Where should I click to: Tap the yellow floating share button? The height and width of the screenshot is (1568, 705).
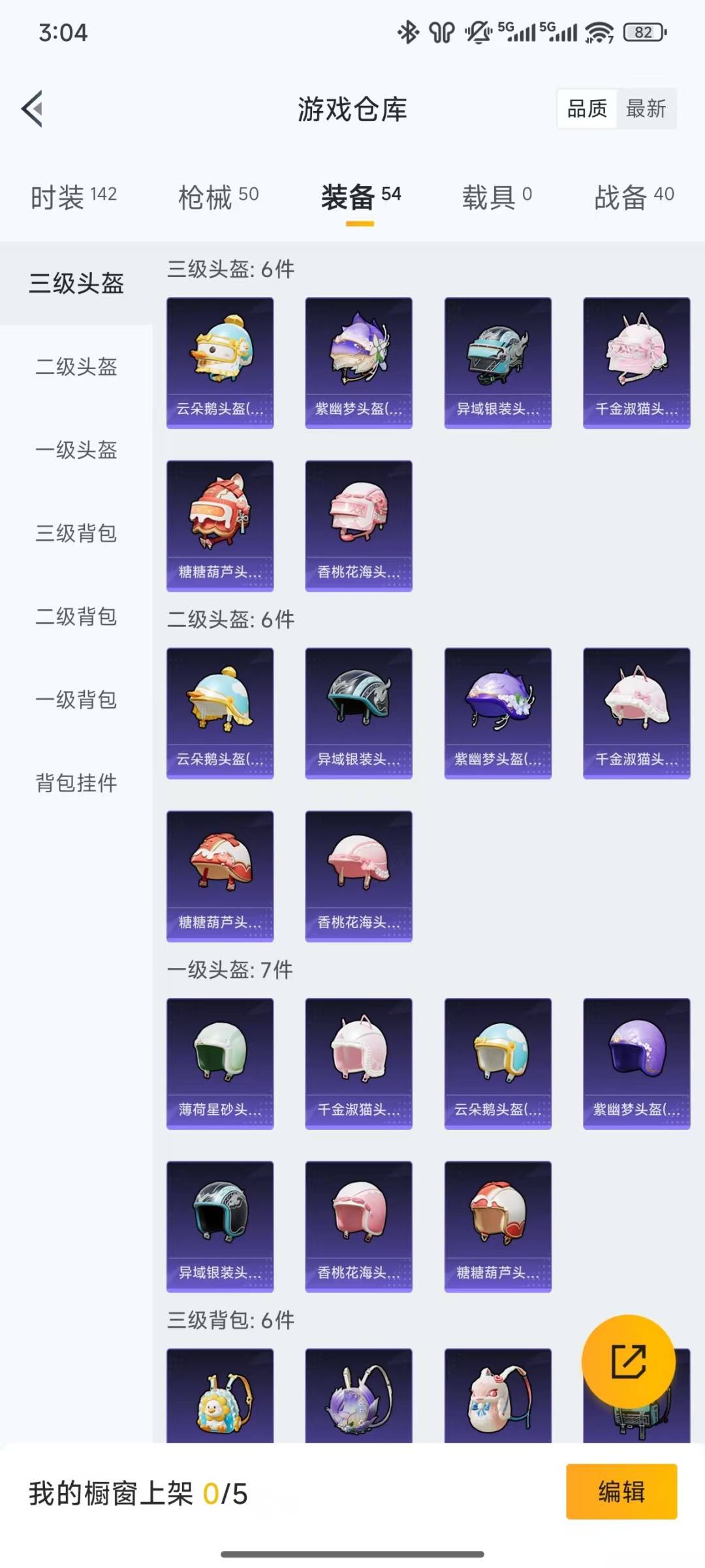628,1362
